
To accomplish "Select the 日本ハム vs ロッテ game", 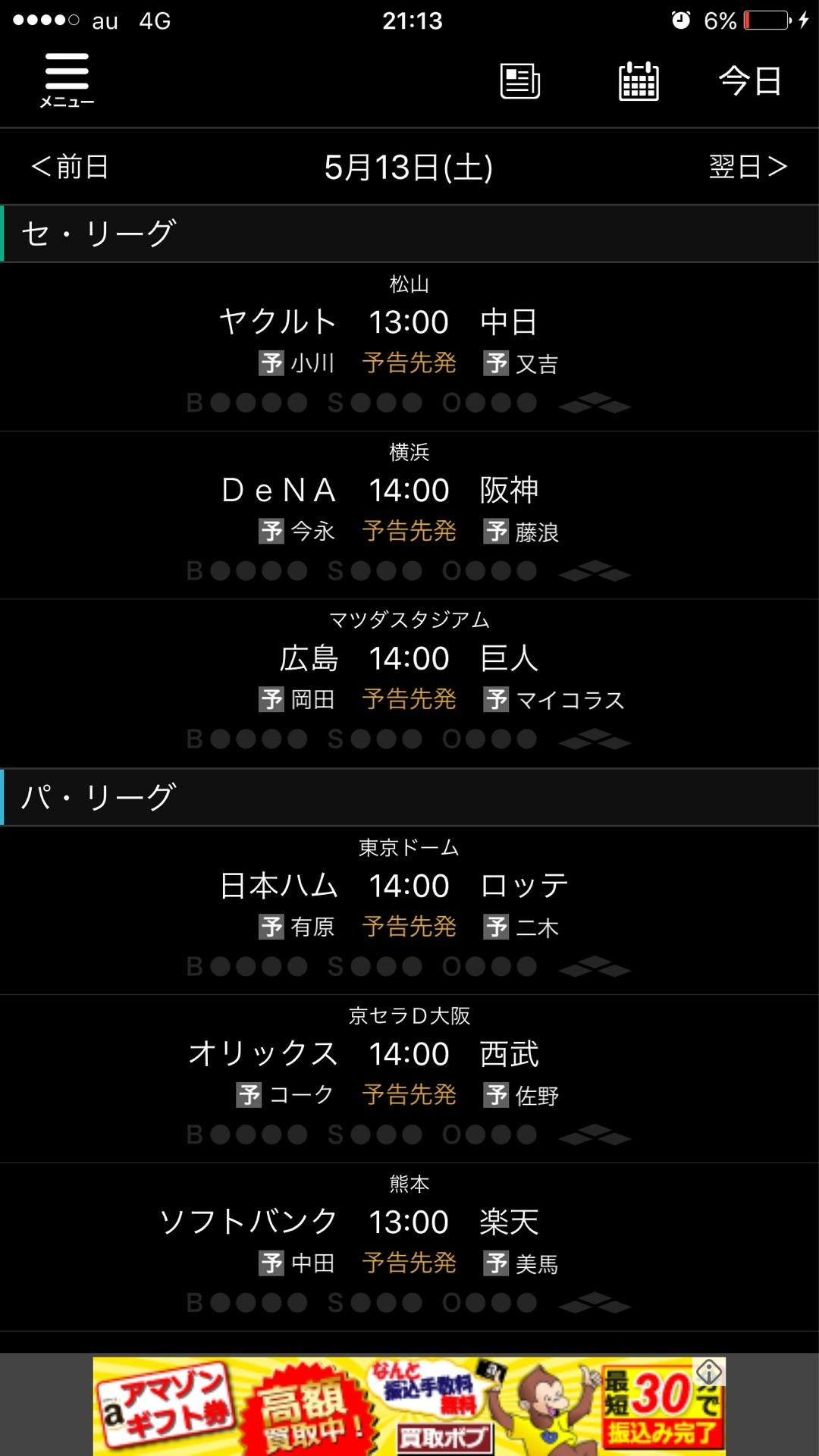I will click(x=409, y=911).
